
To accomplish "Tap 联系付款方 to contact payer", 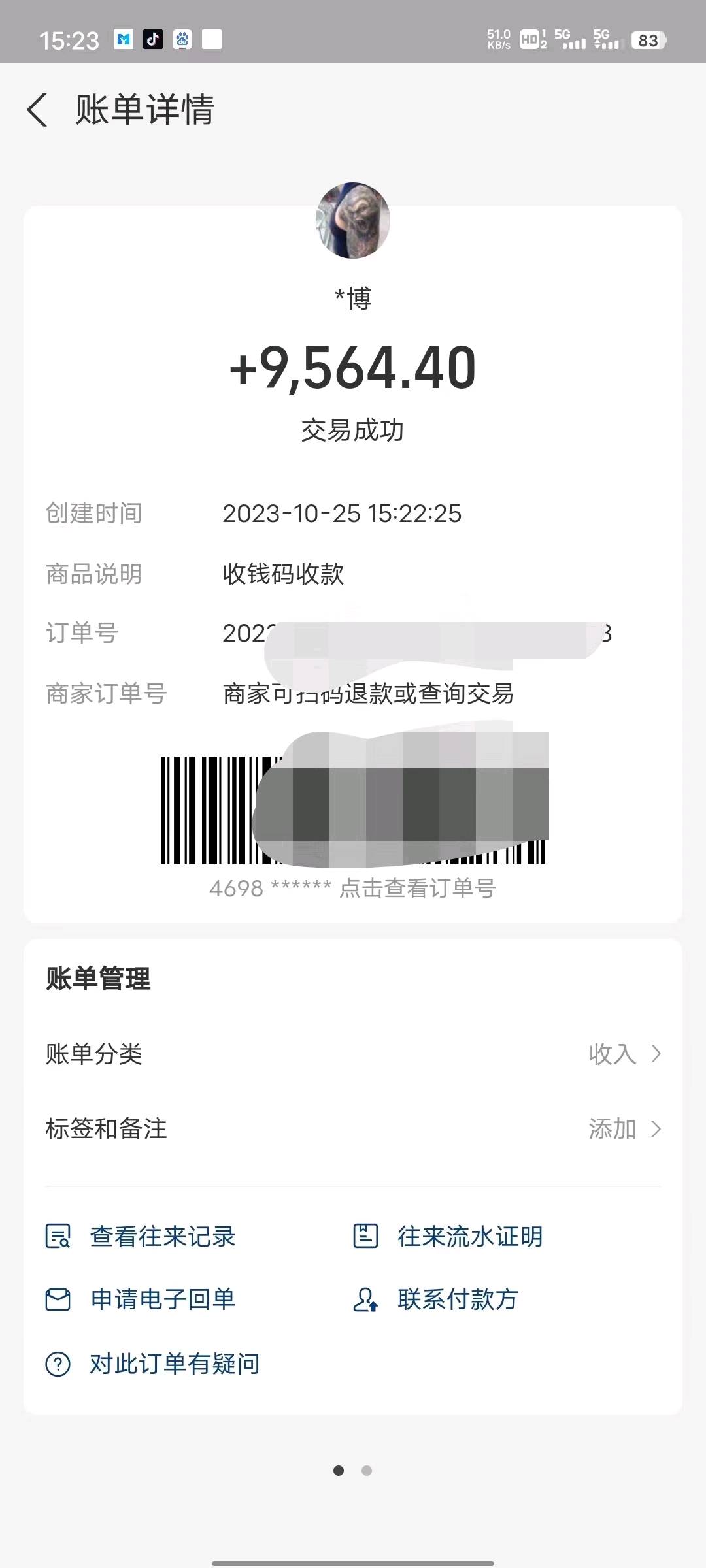I will 458,1299.
